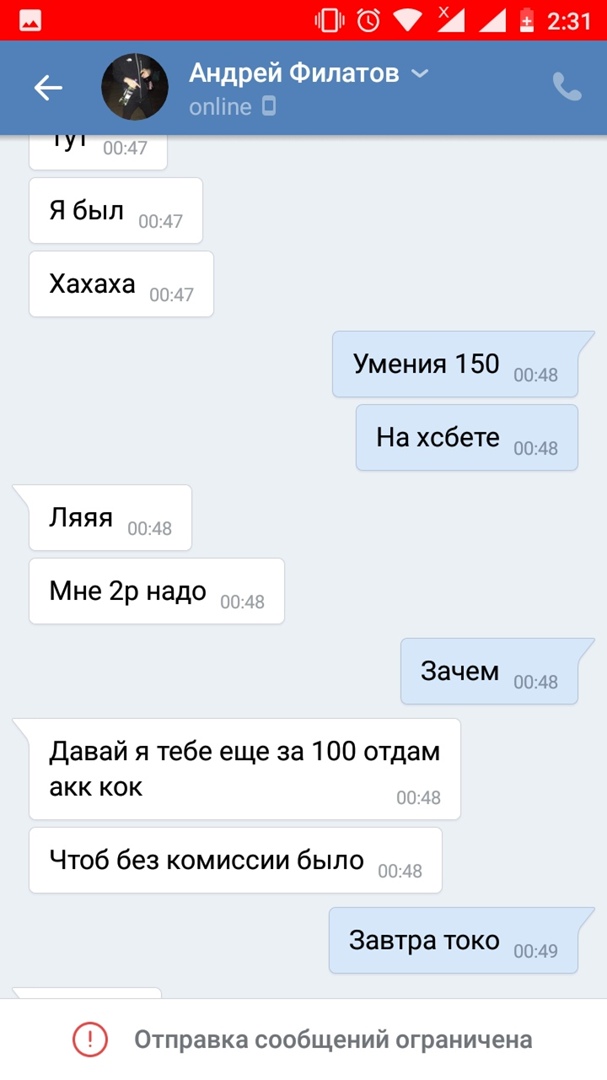
Task: Tap the 'Завтра токо' message bubble
Action: [452, 941]
